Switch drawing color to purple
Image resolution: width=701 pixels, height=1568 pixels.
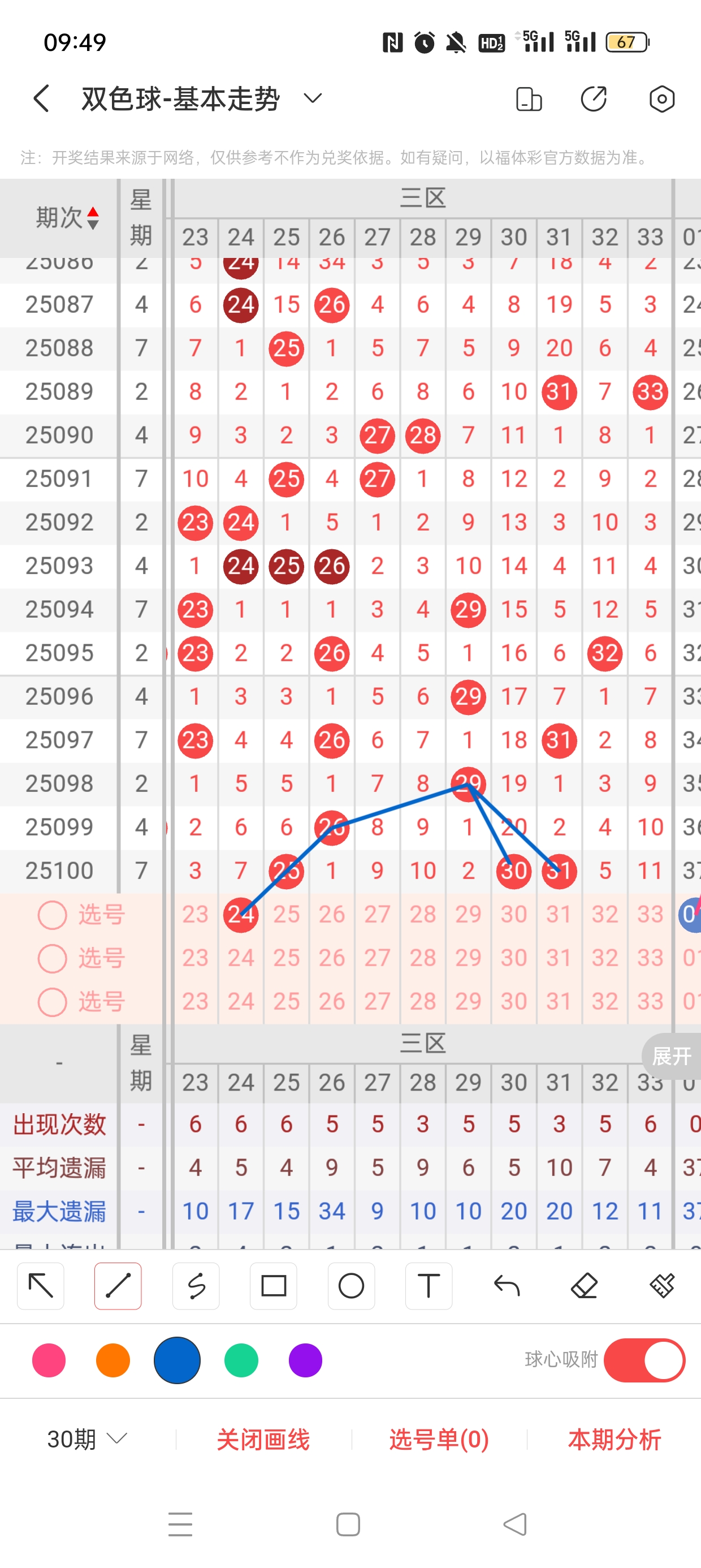pyautogui.click(x=305, y=1360)
